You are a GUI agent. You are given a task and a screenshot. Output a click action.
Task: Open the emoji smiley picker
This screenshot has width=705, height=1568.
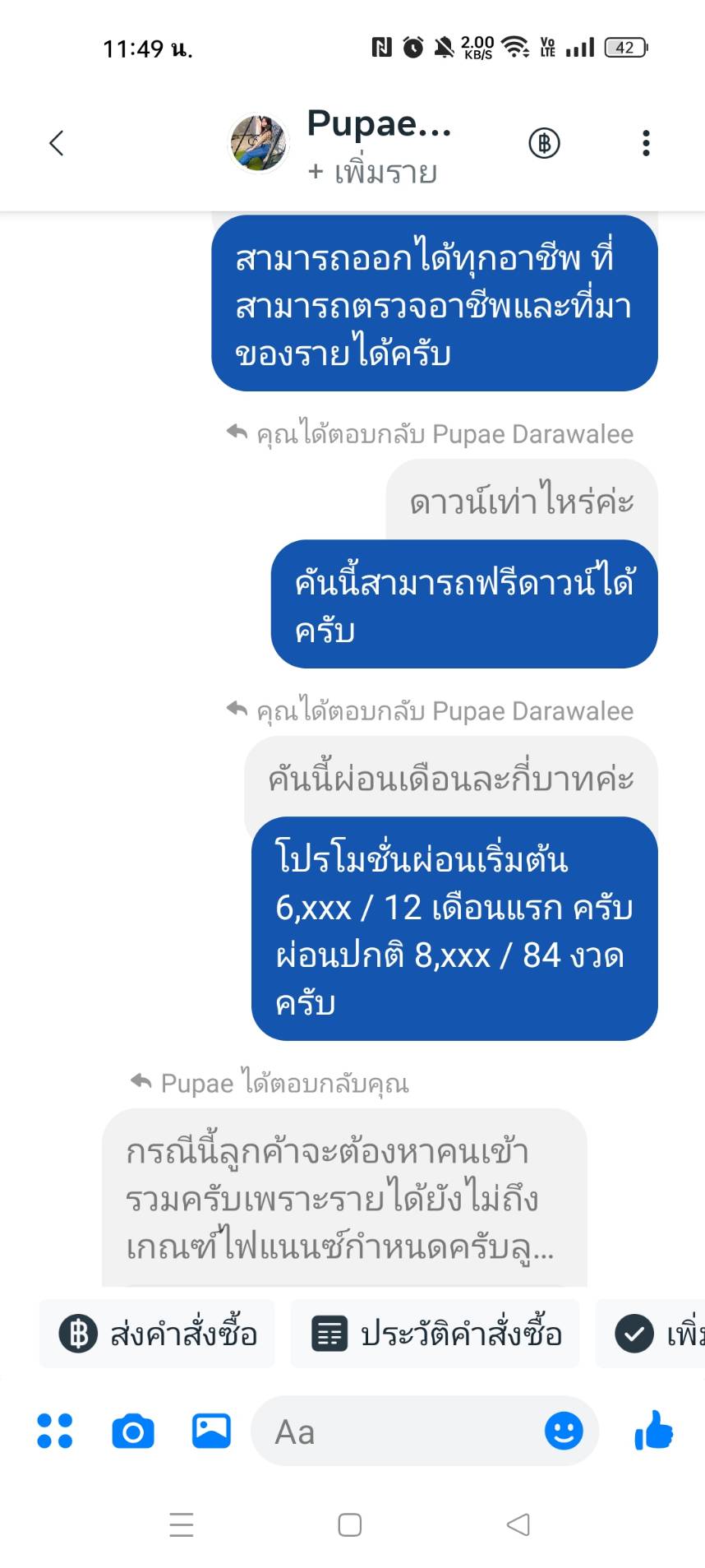pyautogui.click(x=564, y=1431)
